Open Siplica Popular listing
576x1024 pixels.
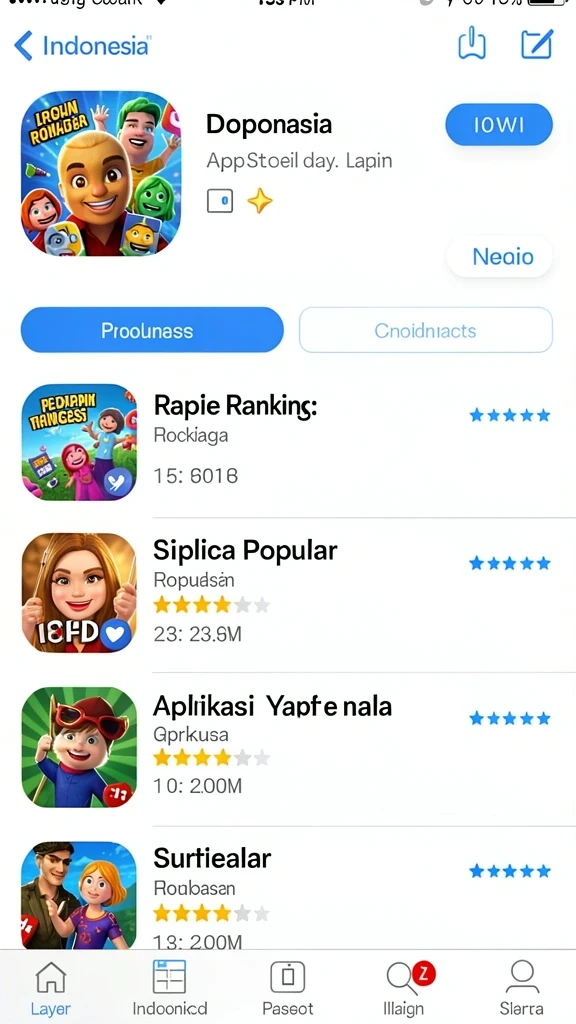point(288,593)
